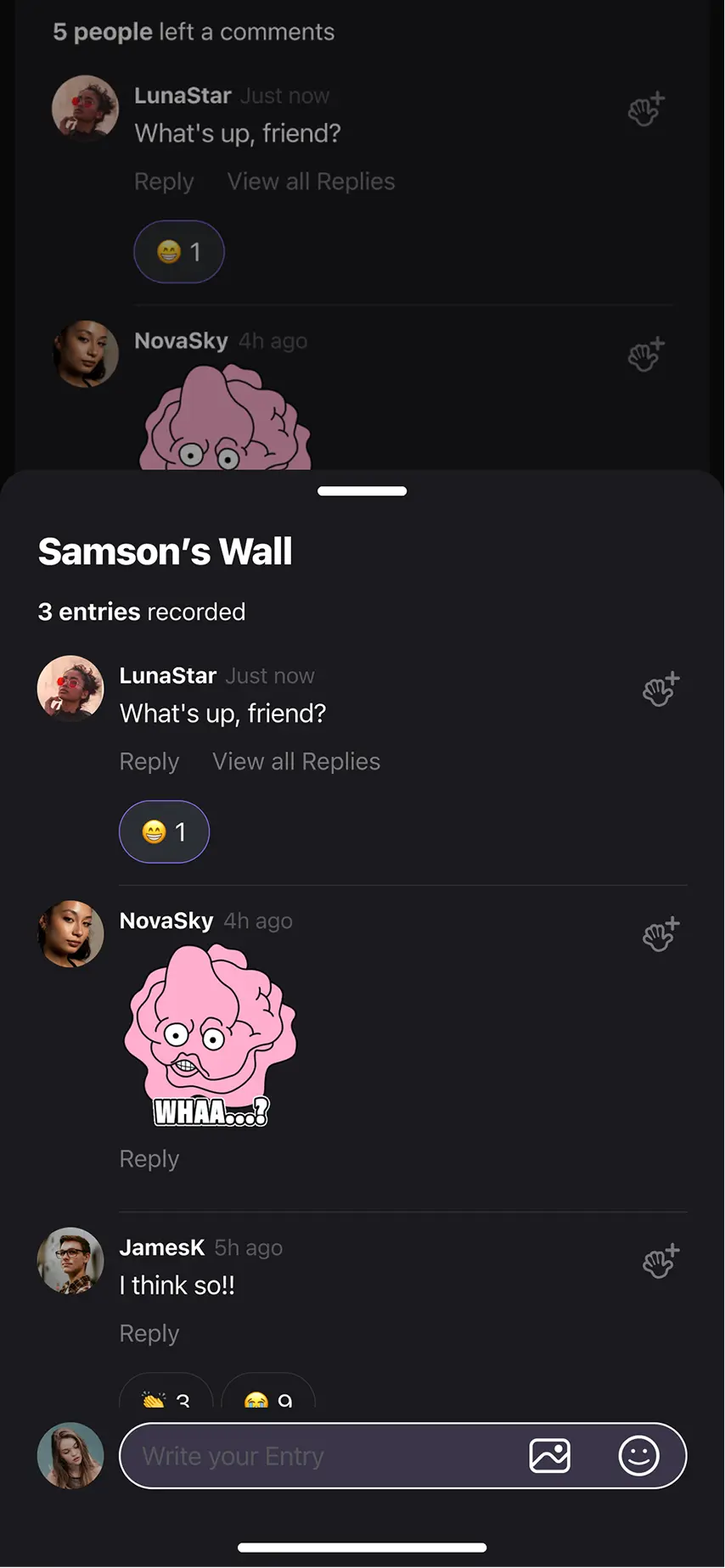Reply to JamesK's 'I think so!!' entry
This screenshot has width=725, height=1568.
[x=149, y=1334]
